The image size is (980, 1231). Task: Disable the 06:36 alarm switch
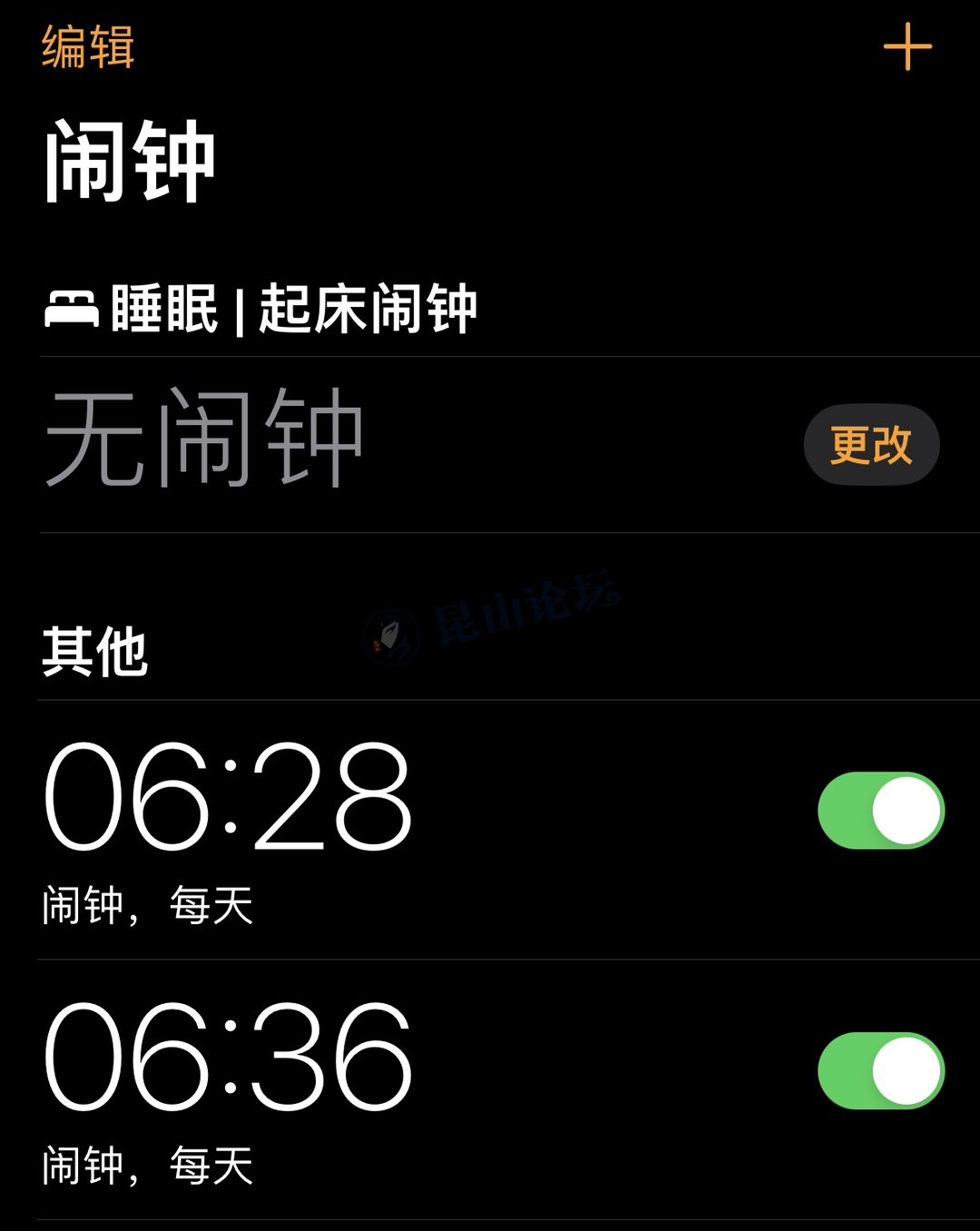[x=880, y=1071]
